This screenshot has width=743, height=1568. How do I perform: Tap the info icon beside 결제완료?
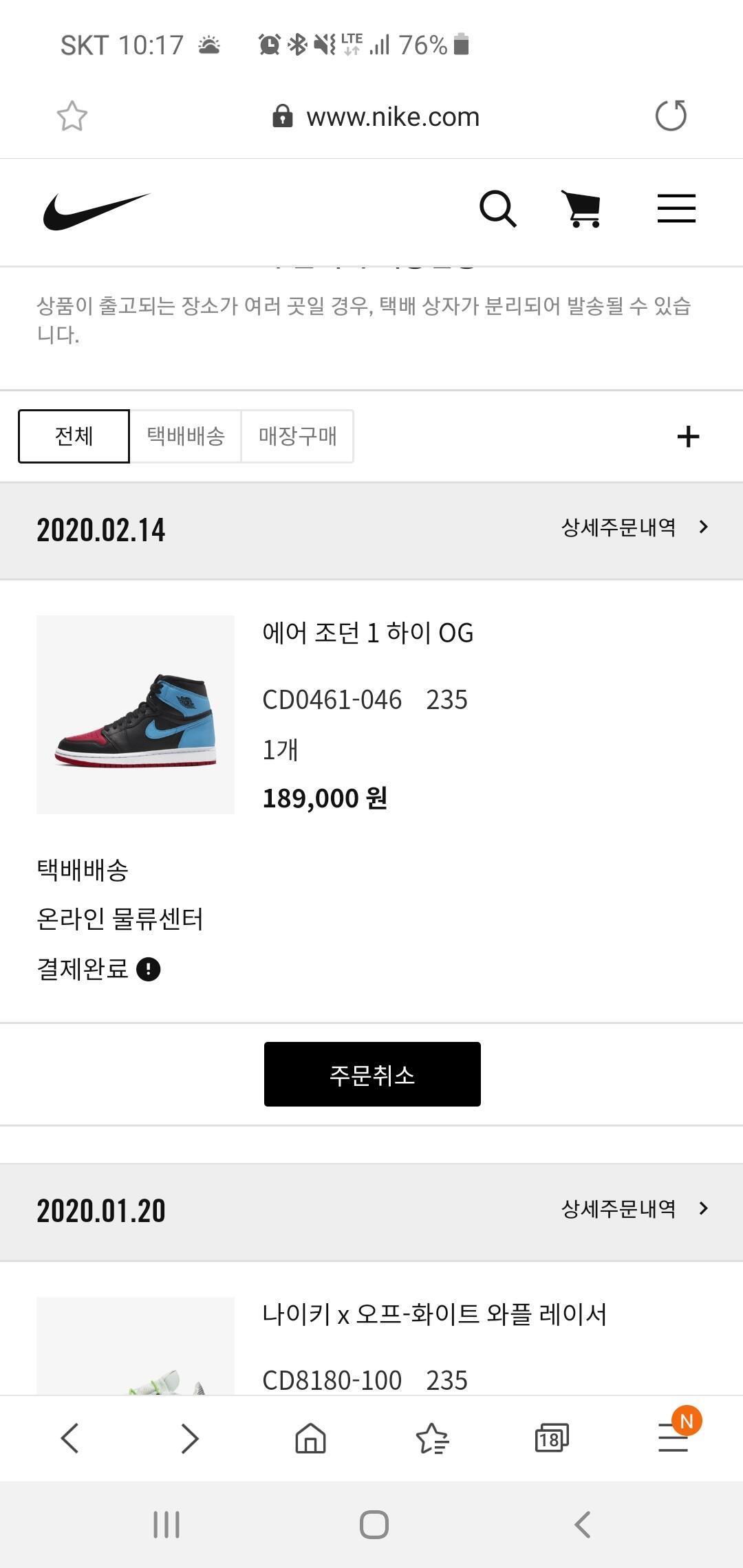(x=149, y=969)
